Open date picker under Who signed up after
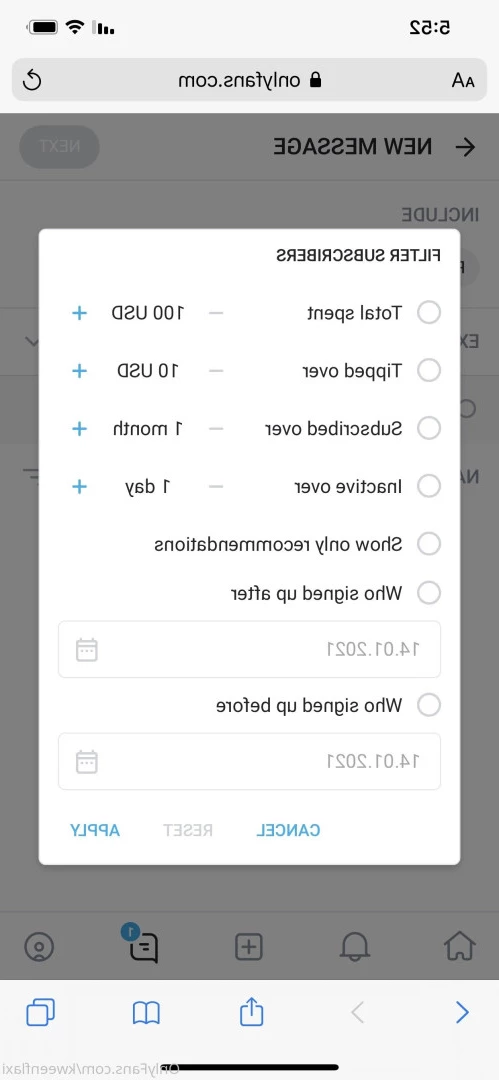 point(86,649)
